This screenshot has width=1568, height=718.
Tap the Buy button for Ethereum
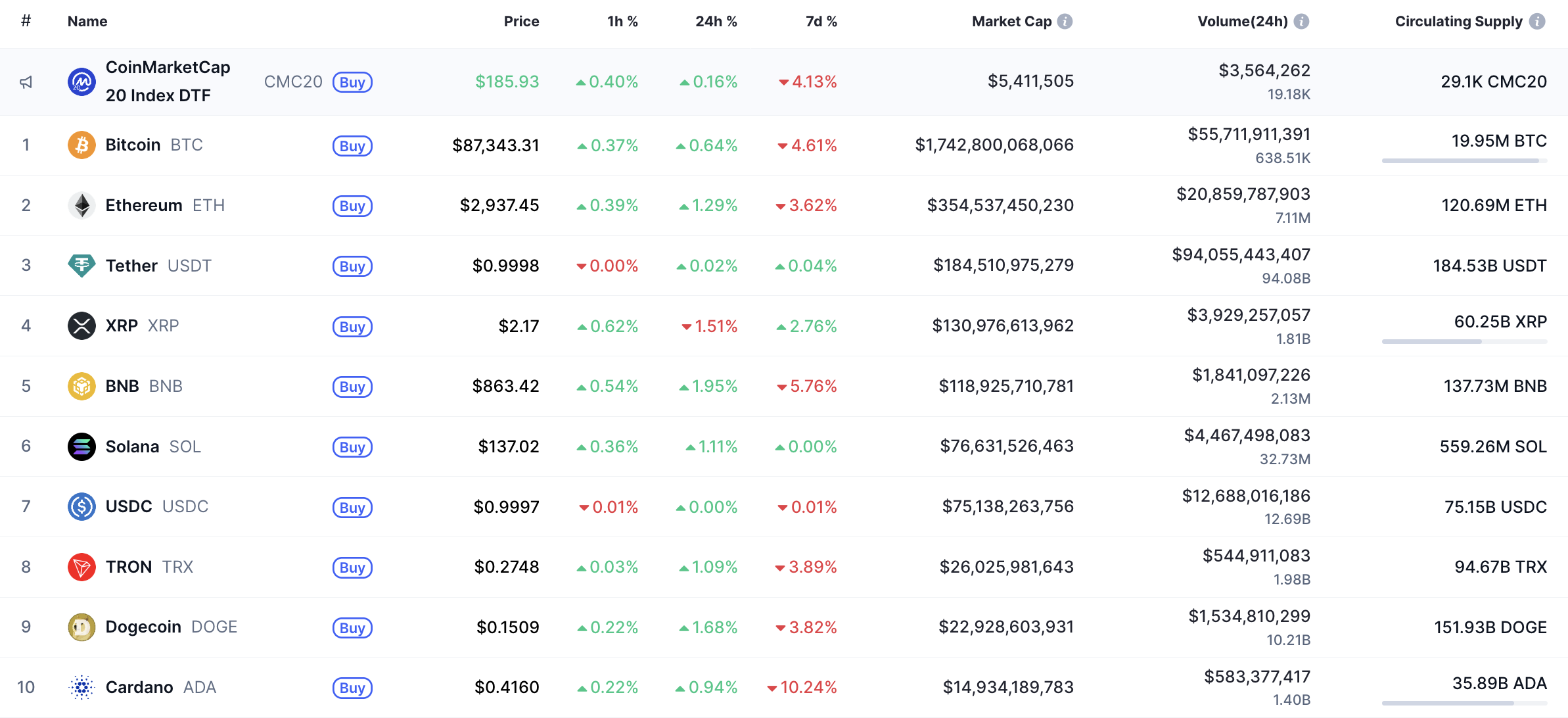(352, 206)
